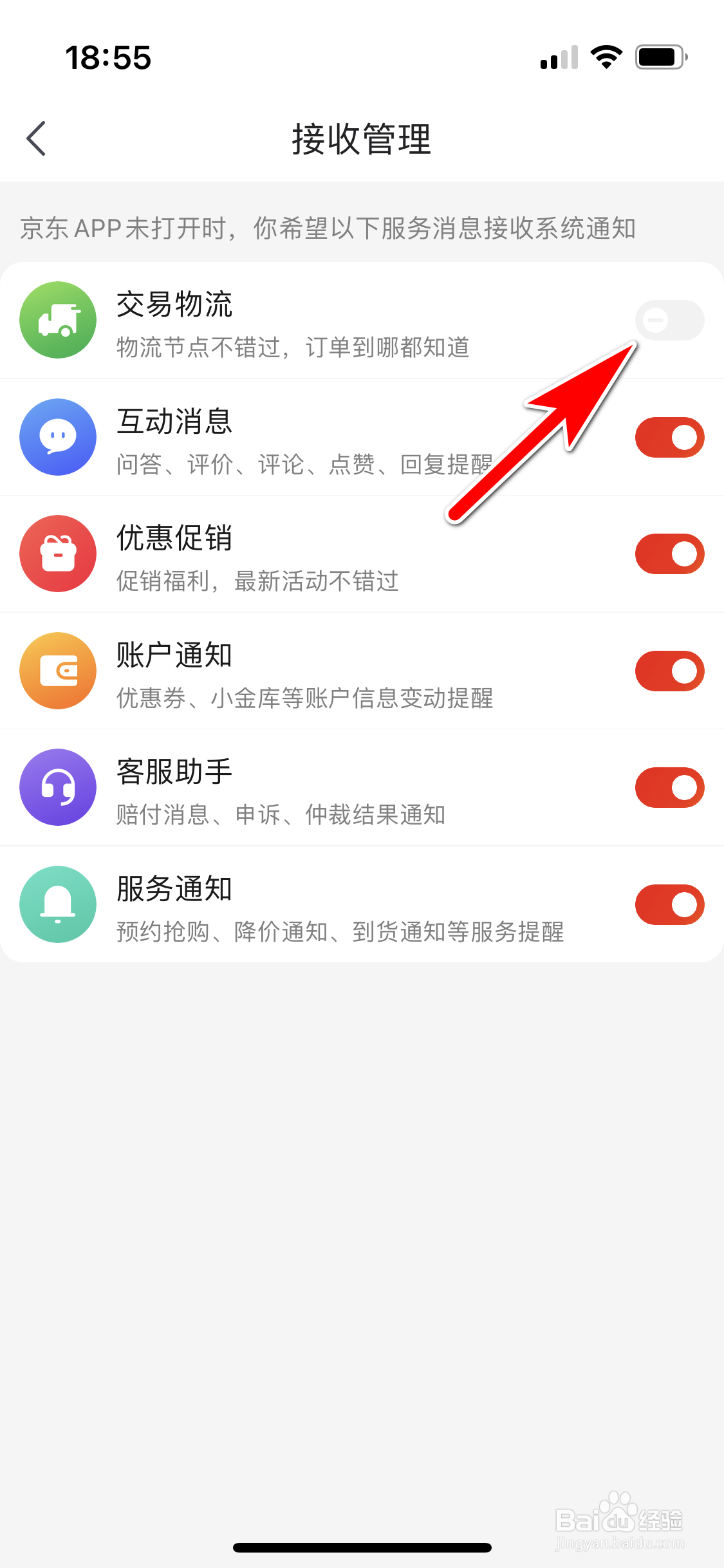This screenshot has height=1568, width=724.
Task: Disable the 账户通知 toggle
Action: 669,671
